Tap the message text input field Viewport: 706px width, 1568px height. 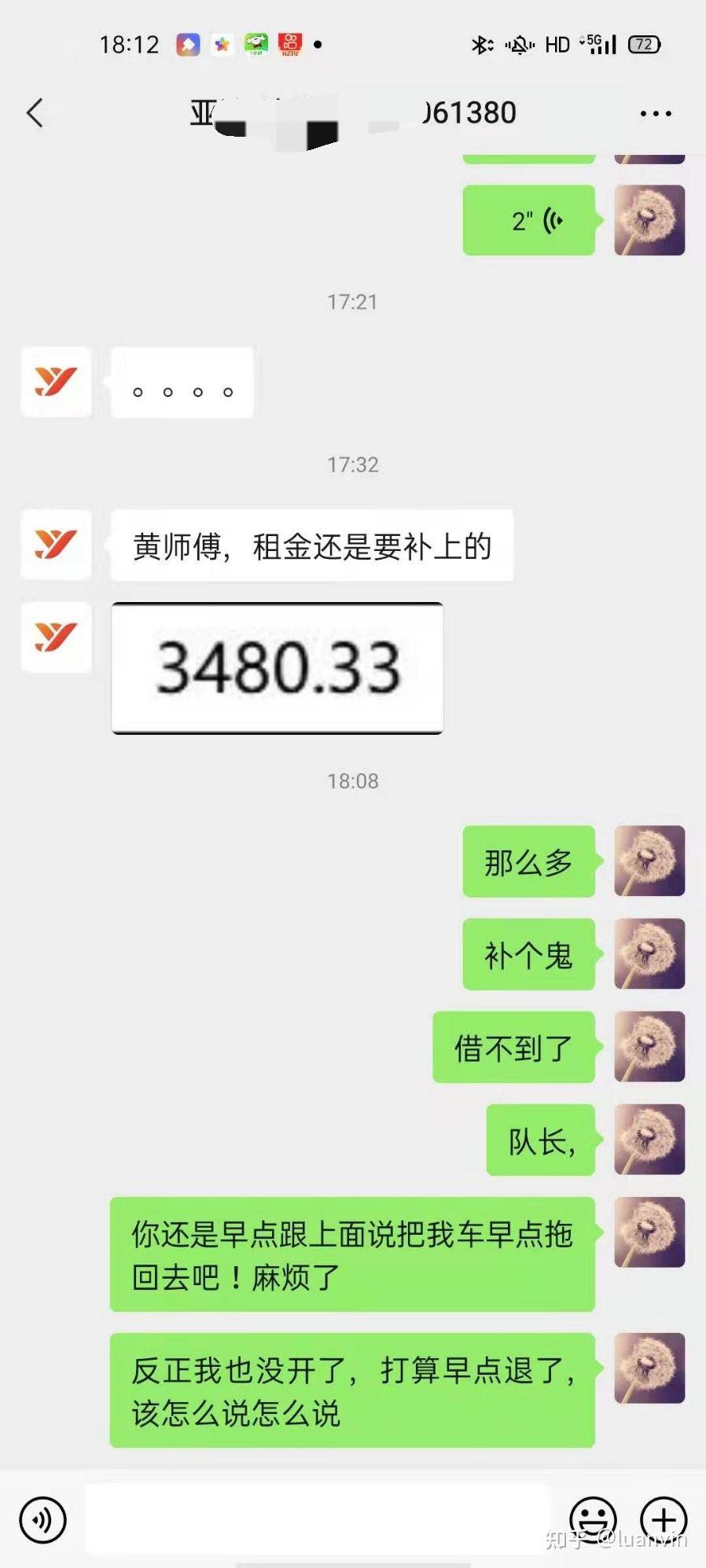(x=314, y=1519)
